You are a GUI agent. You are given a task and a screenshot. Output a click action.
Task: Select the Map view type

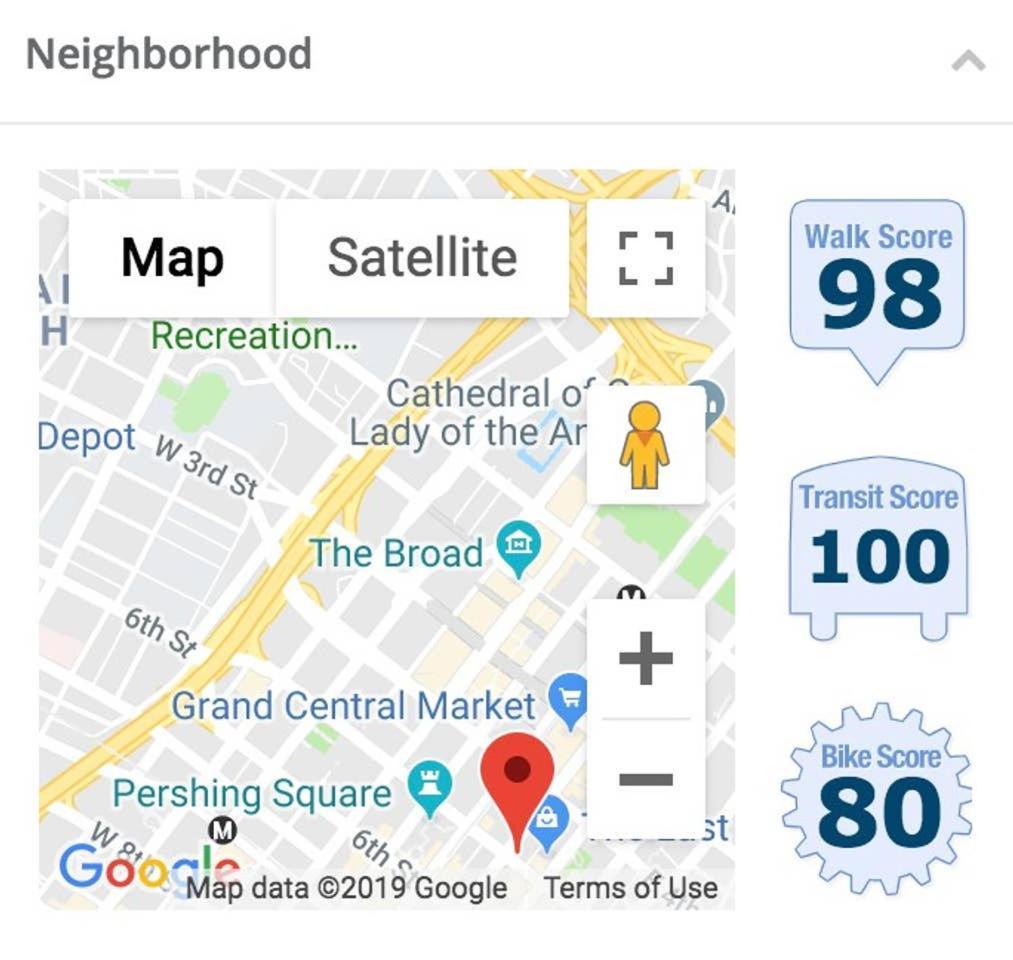[x=172, y=258]
